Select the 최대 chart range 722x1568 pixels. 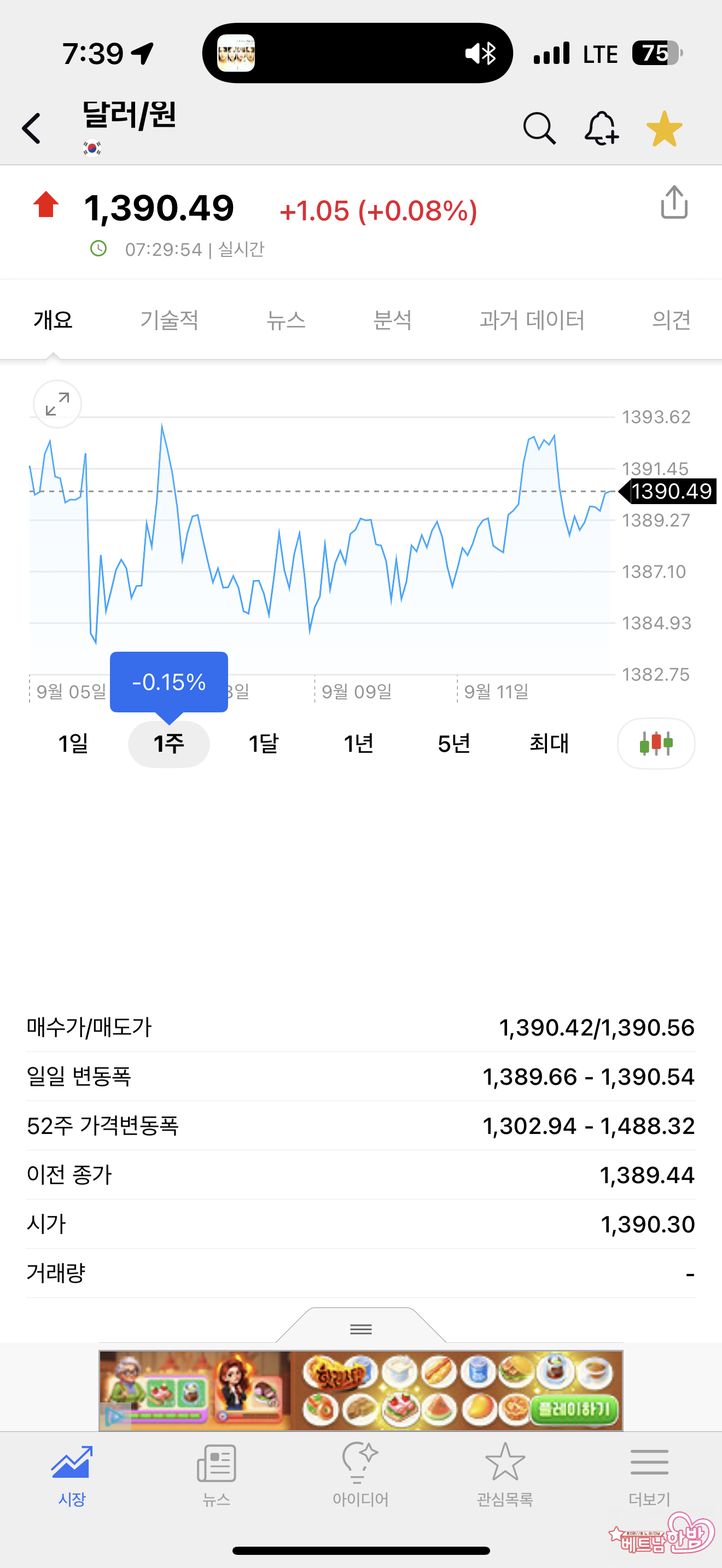click(549, 744)
